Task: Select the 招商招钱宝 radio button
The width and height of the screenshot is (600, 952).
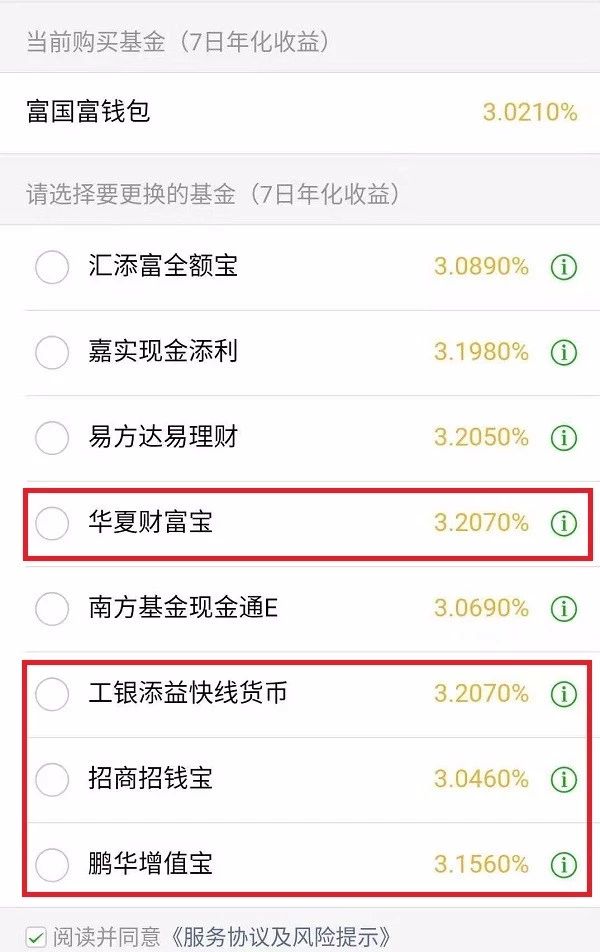Action: [52, 779]
